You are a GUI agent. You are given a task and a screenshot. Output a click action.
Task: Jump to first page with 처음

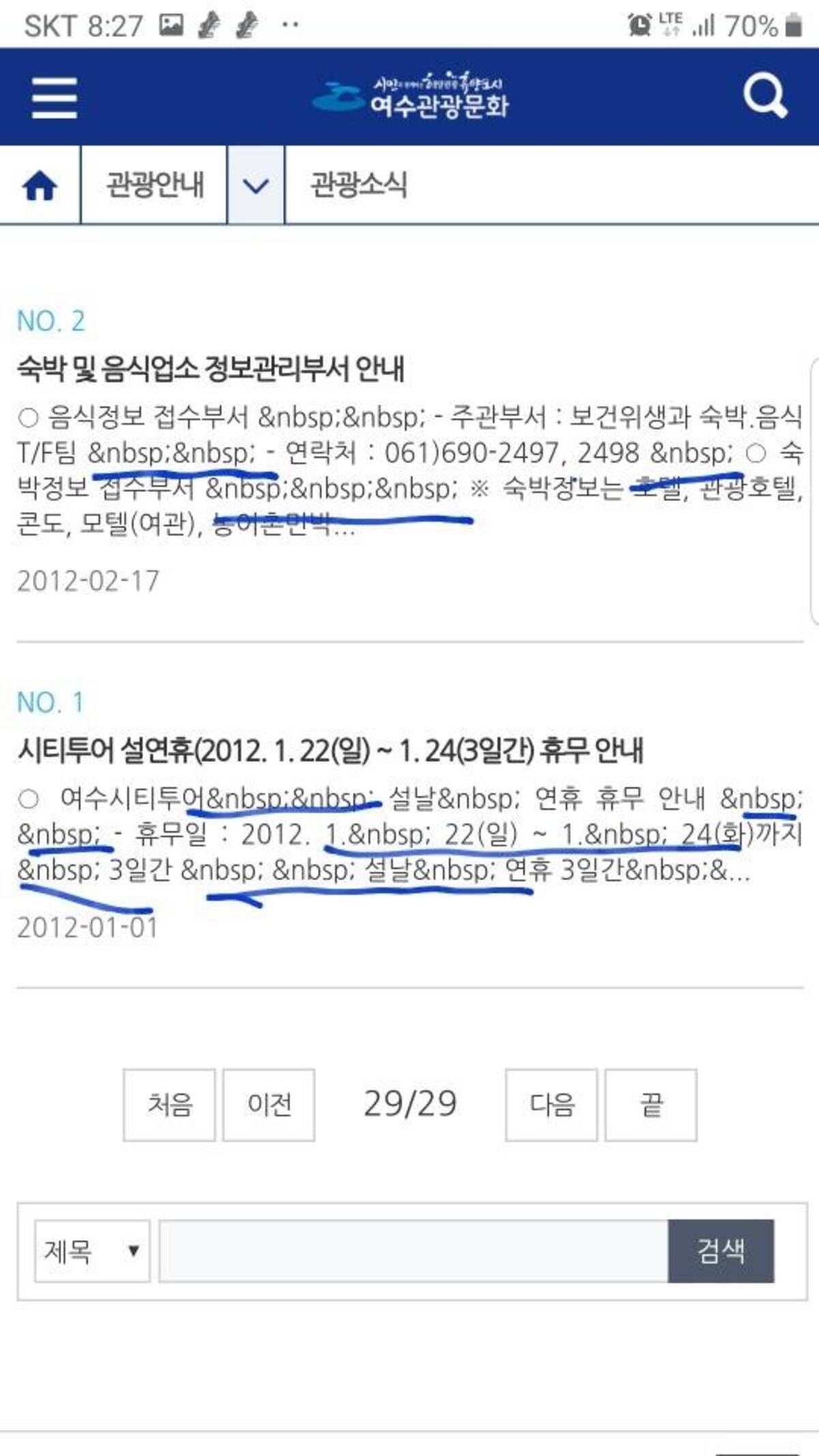tap(169, 1104)
